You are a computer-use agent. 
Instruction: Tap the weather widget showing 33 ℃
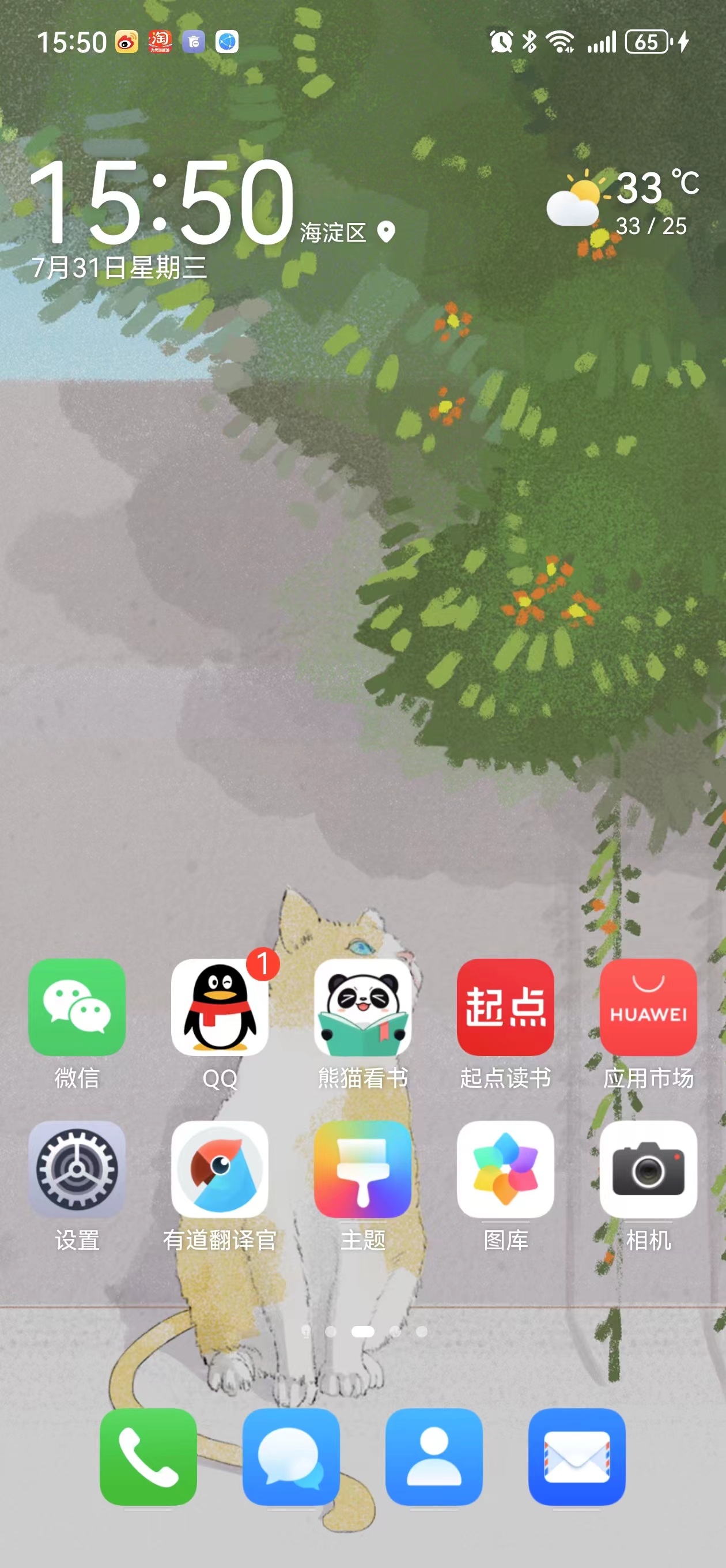click(x=622, y=203)
